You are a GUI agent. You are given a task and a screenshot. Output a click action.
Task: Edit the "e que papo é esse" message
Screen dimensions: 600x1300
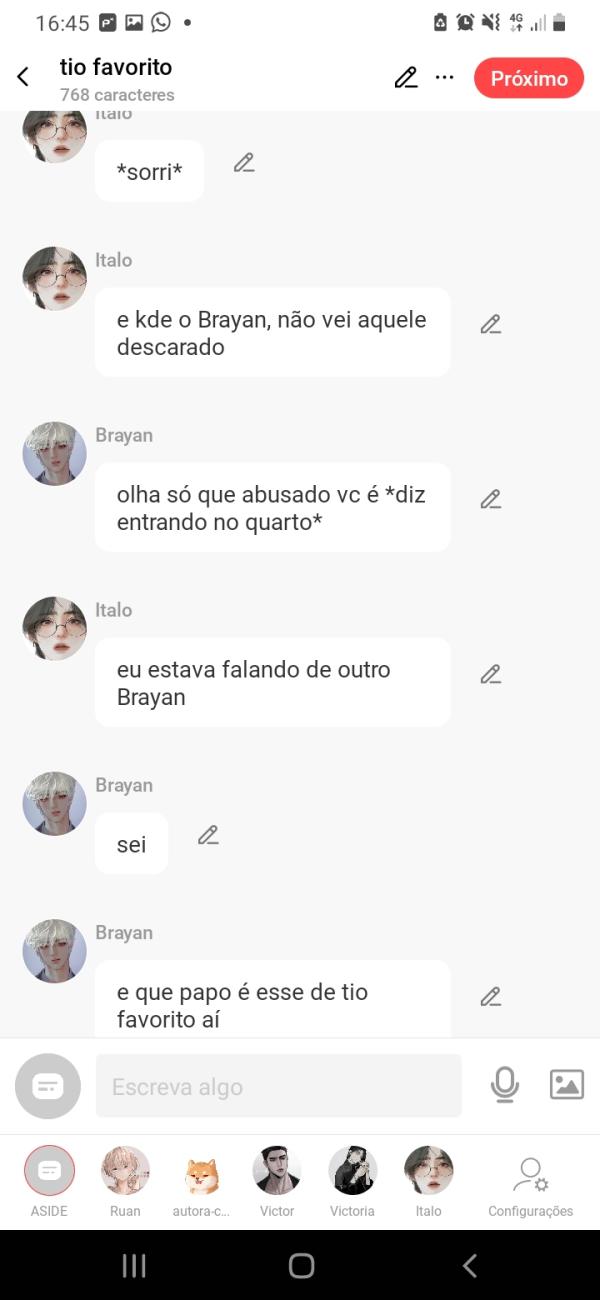[490, 997]
